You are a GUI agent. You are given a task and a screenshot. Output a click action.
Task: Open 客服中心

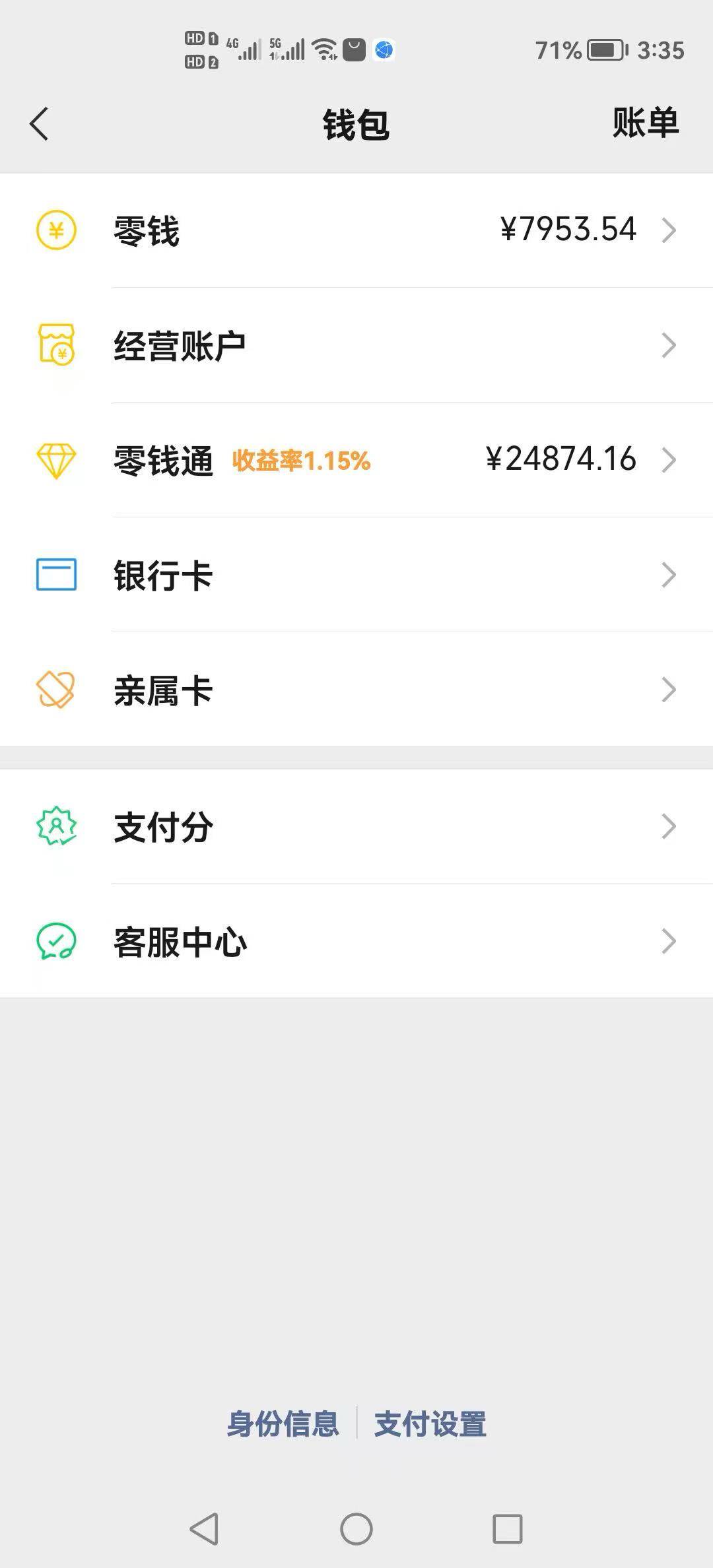356,941
